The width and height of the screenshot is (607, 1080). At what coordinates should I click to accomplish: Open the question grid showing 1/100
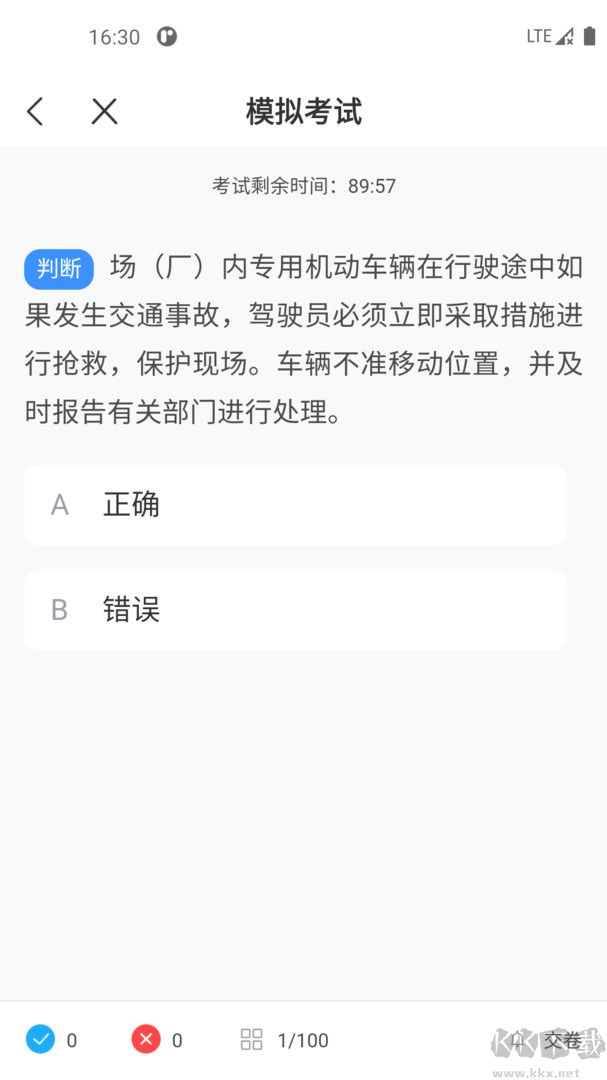[x=285, y=1040]
